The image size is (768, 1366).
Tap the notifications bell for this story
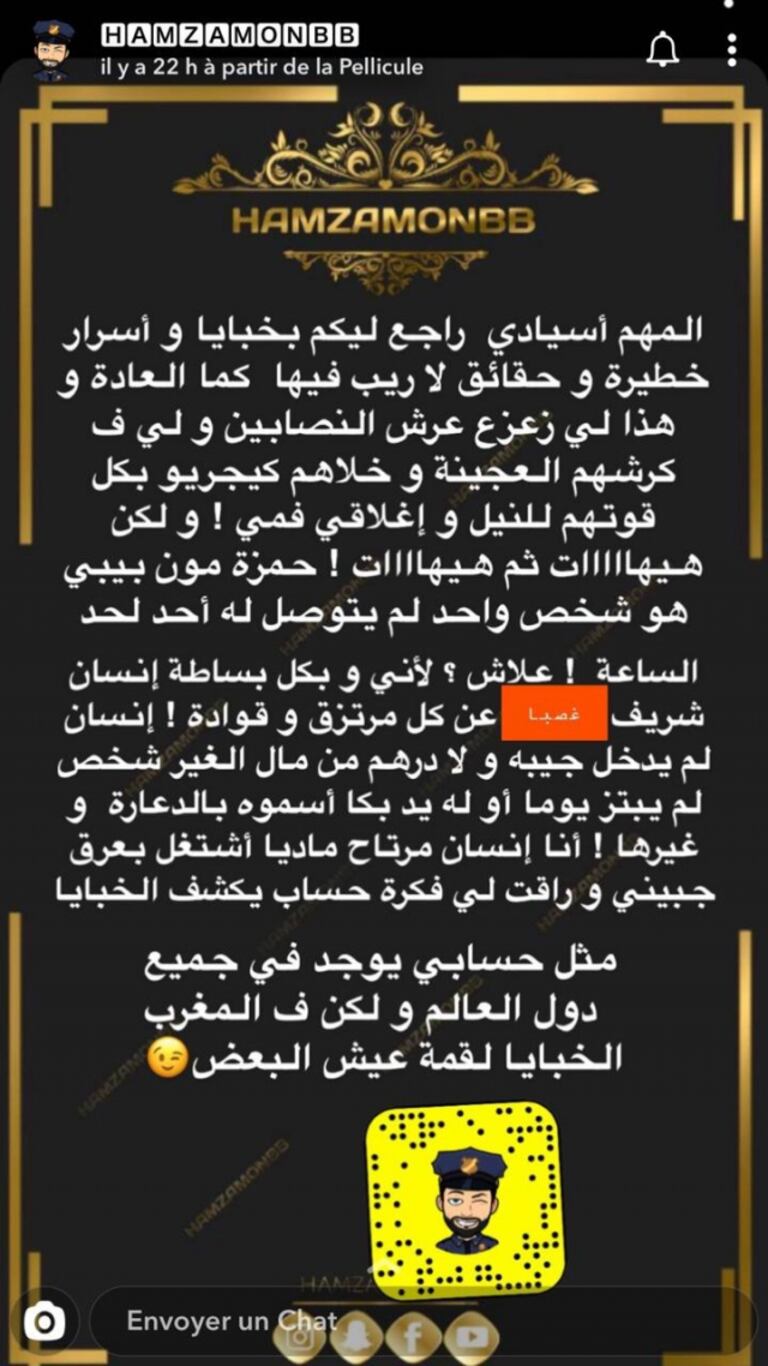[x=662, y=50]
